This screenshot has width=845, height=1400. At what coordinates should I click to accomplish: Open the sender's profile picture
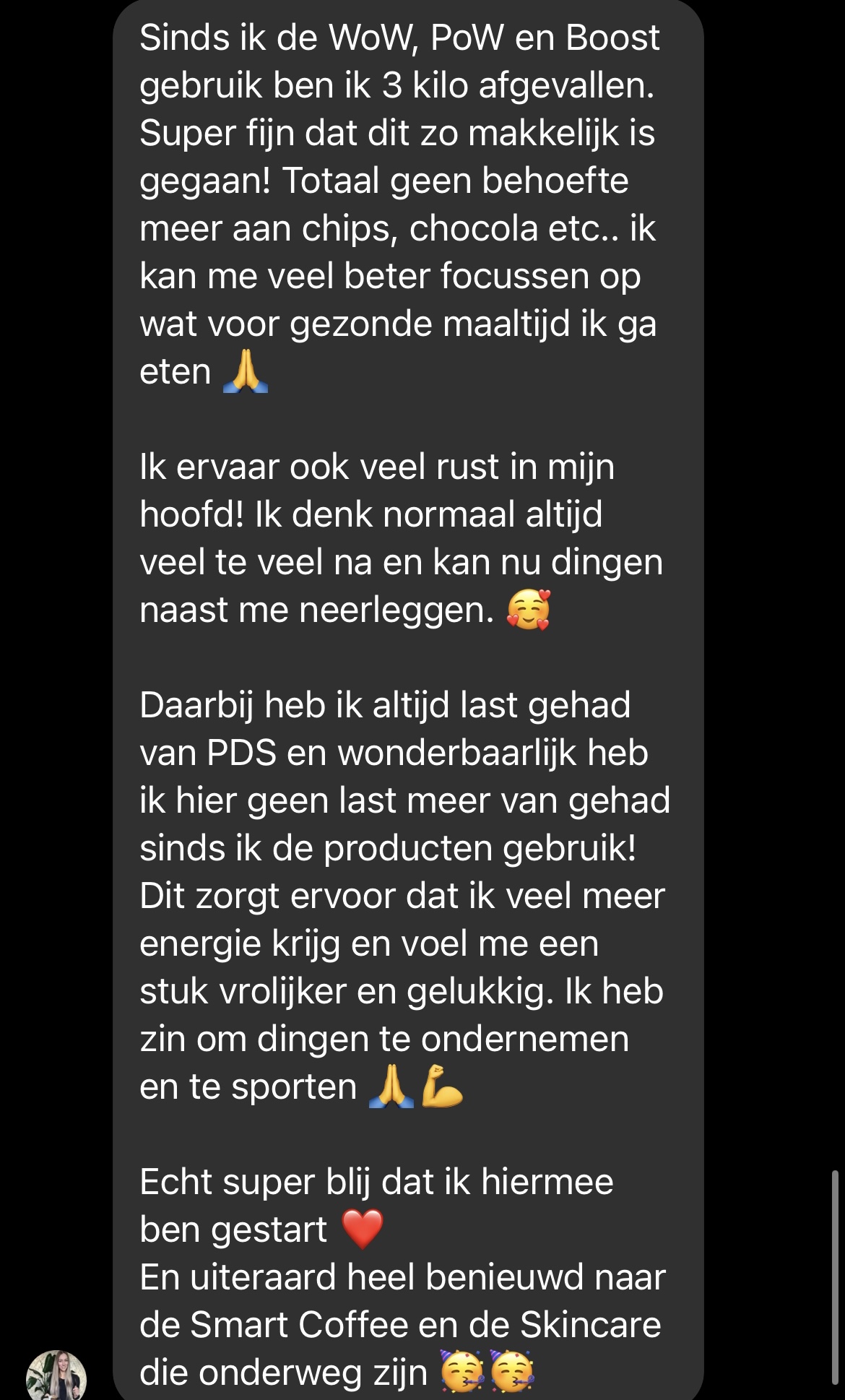click(x=56, y=1375)
